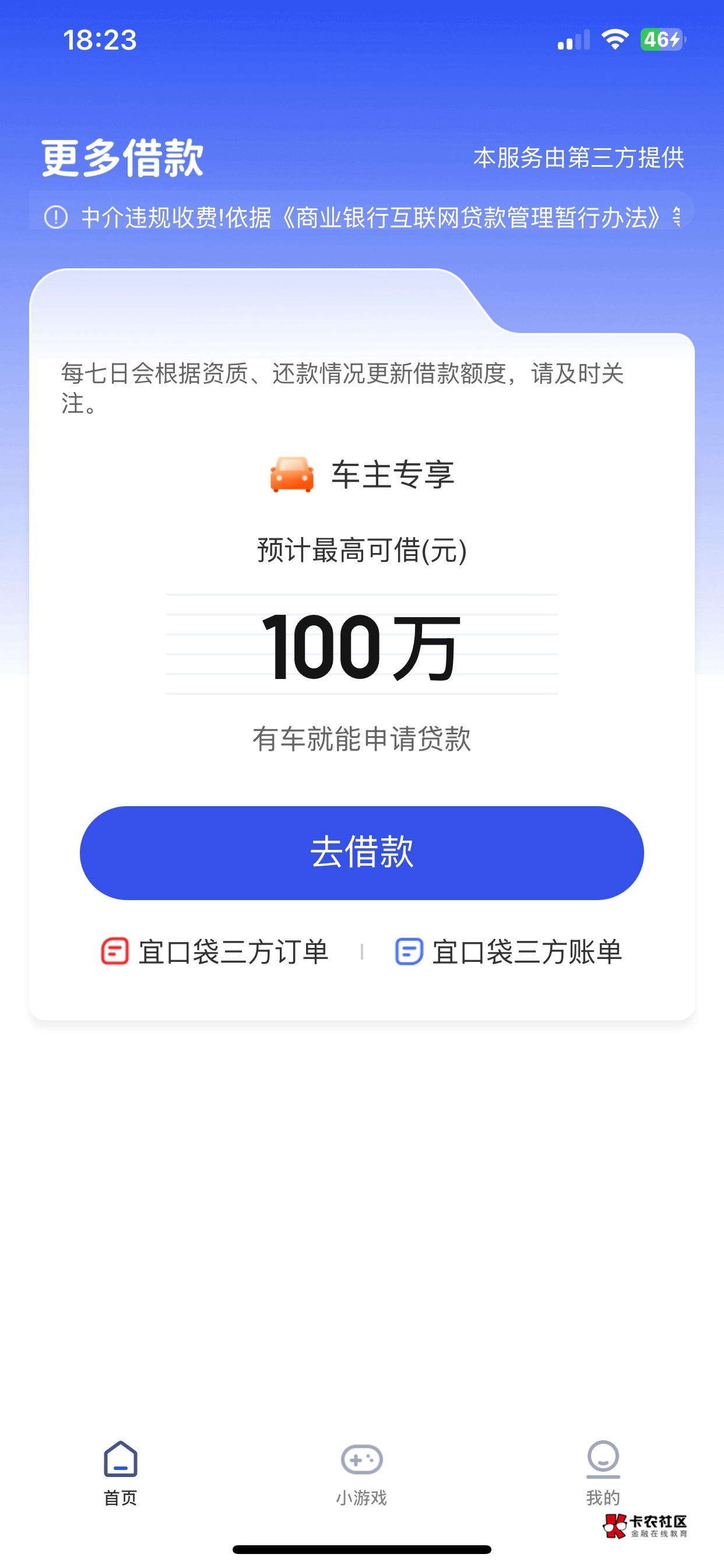Viewport: 724px width, 1568px height.
Task: Switch to the 我的 tab
Action: tap(602, 1472)
